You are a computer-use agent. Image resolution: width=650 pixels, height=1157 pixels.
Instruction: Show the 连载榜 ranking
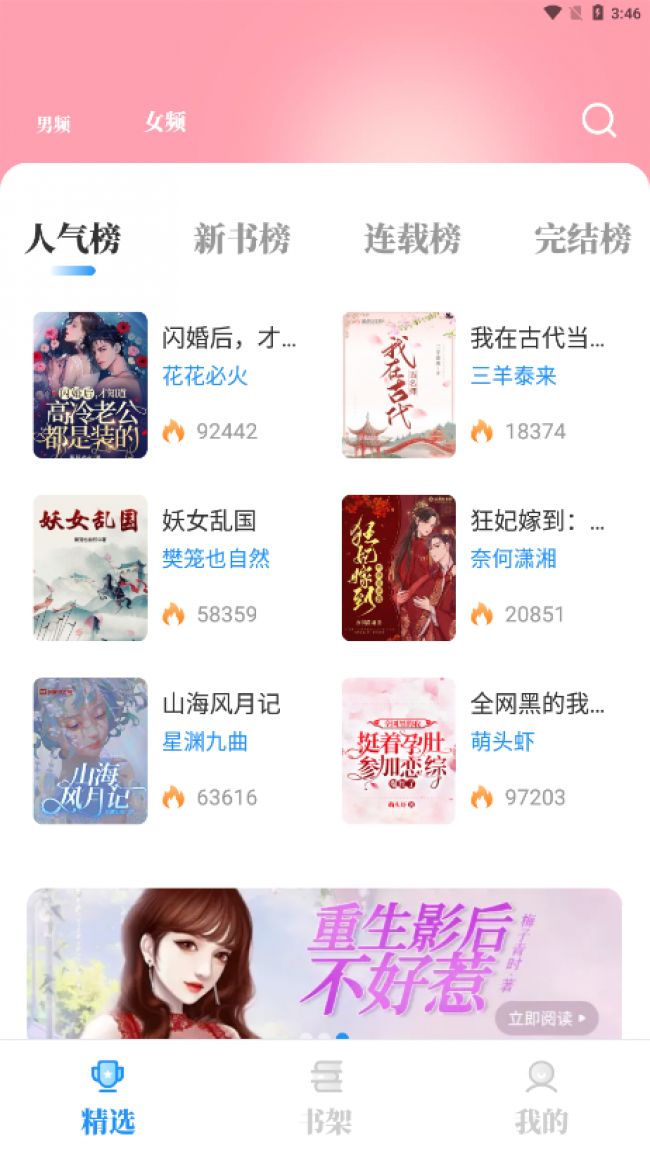(x=412, y=238)
